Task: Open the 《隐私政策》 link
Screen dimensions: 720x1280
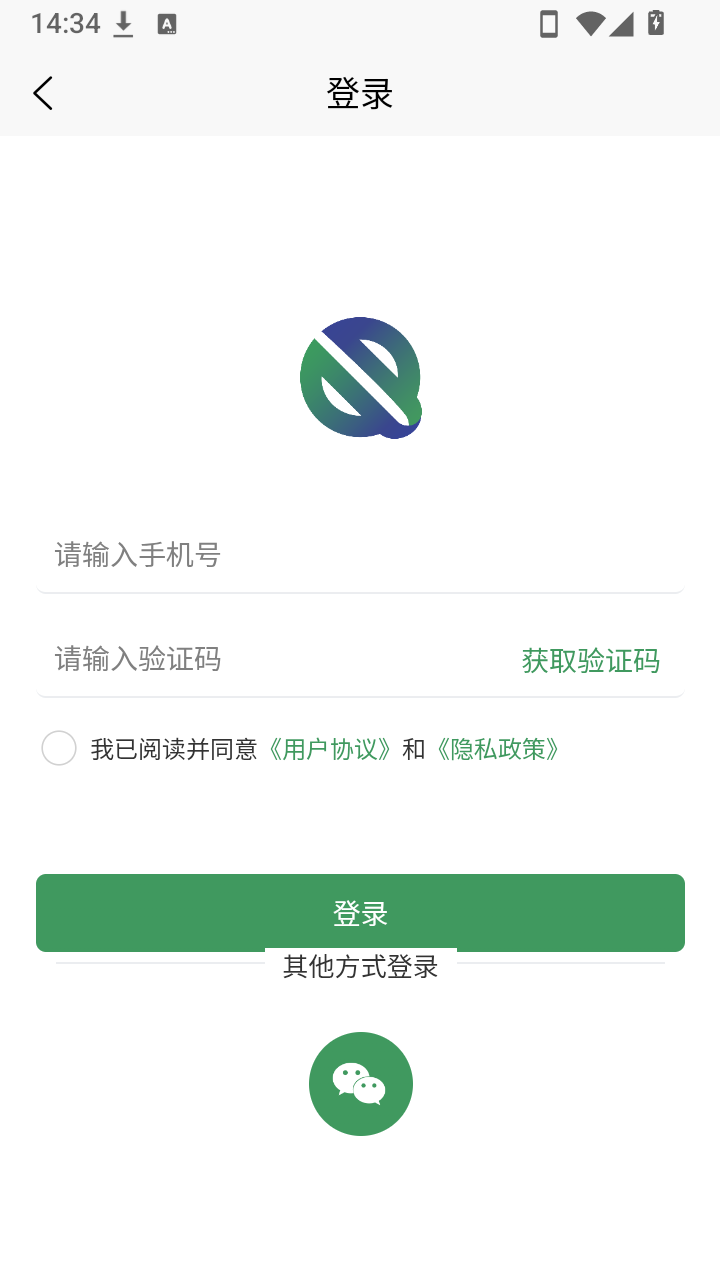Action: point(498,749)
